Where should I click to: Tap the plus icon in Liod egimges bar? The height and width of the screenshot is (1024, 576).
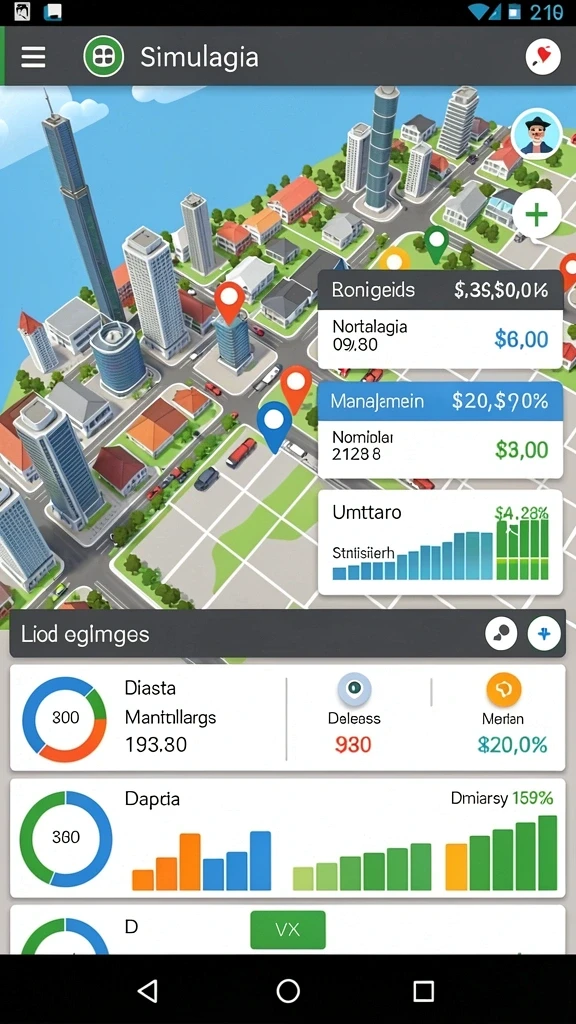[x=544, y=633]
